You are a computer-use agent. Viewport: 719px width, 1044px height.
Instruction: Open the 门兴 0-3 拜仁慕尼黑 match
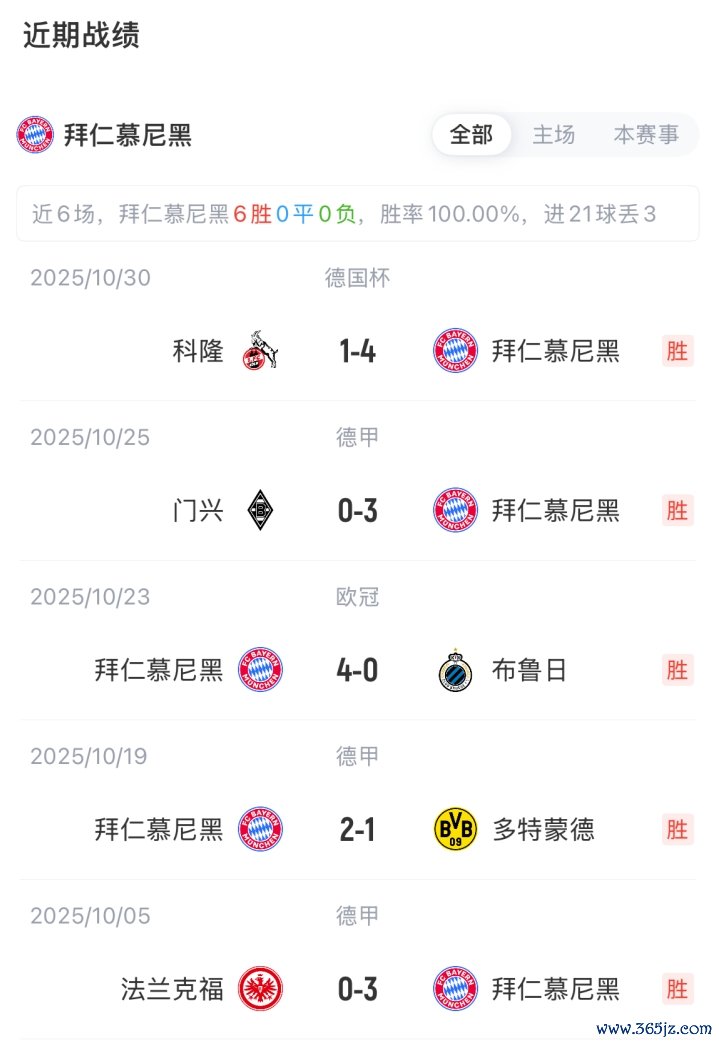tap(357, 511)
